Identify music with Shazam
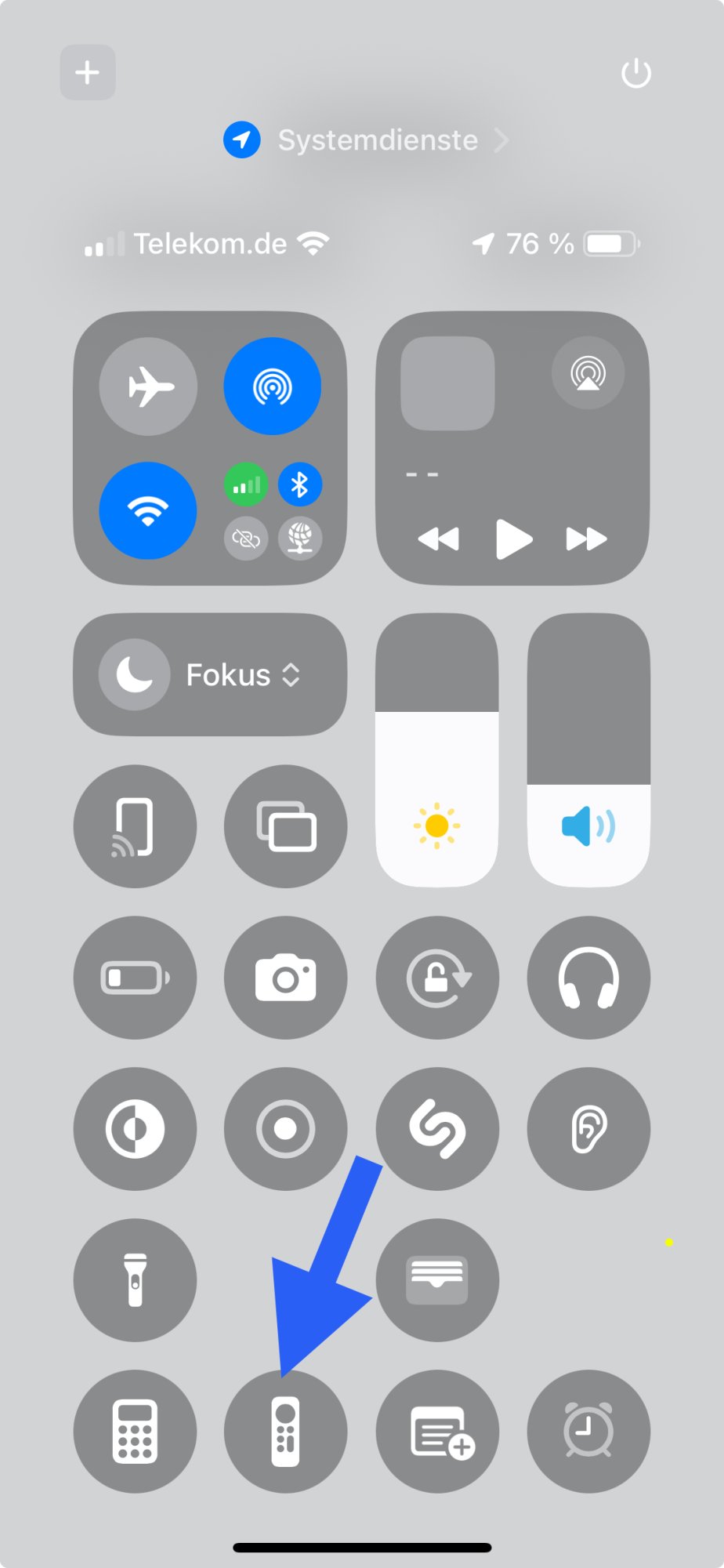 click(437, 1129)
